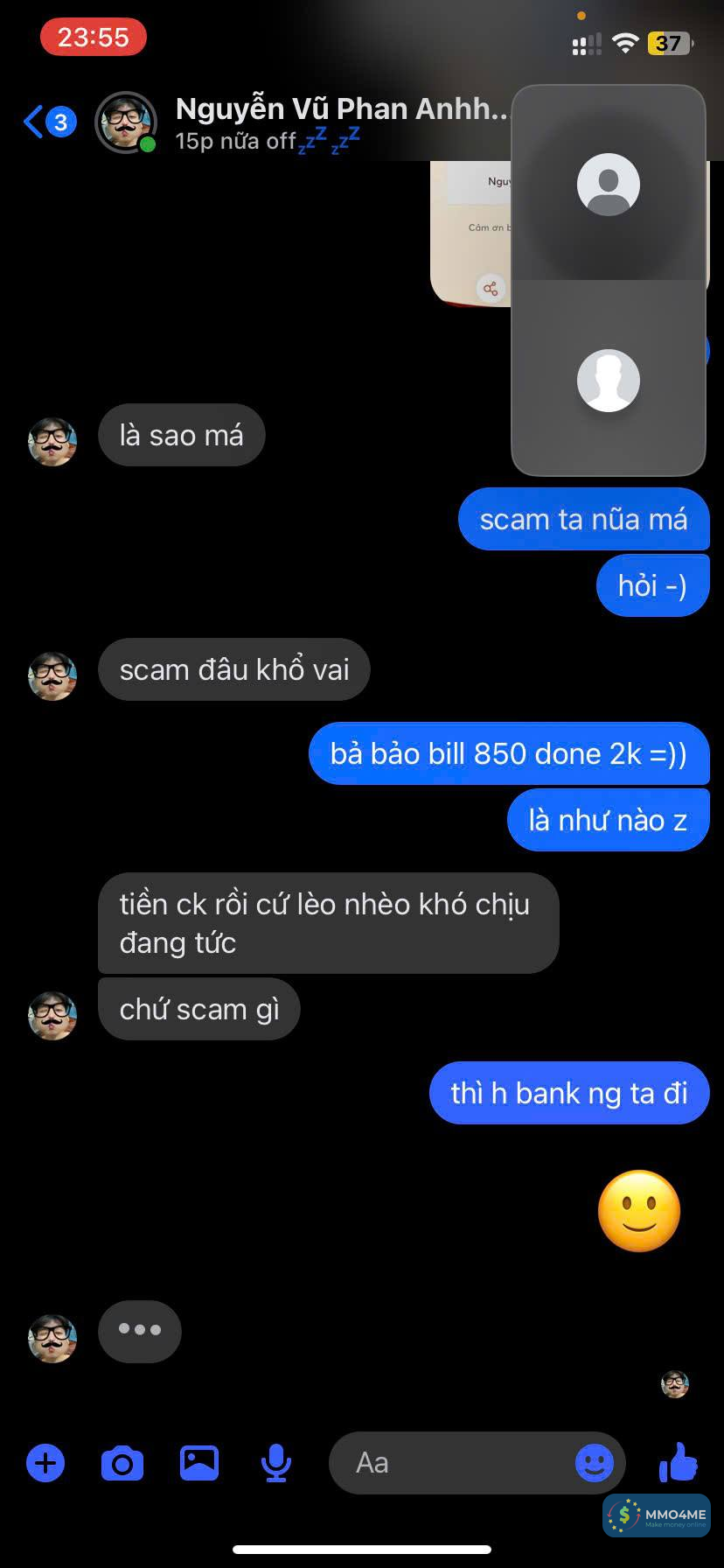Open the shared image at the top
This screenshot has width=724, height=1568.
(x=470, y=227)
